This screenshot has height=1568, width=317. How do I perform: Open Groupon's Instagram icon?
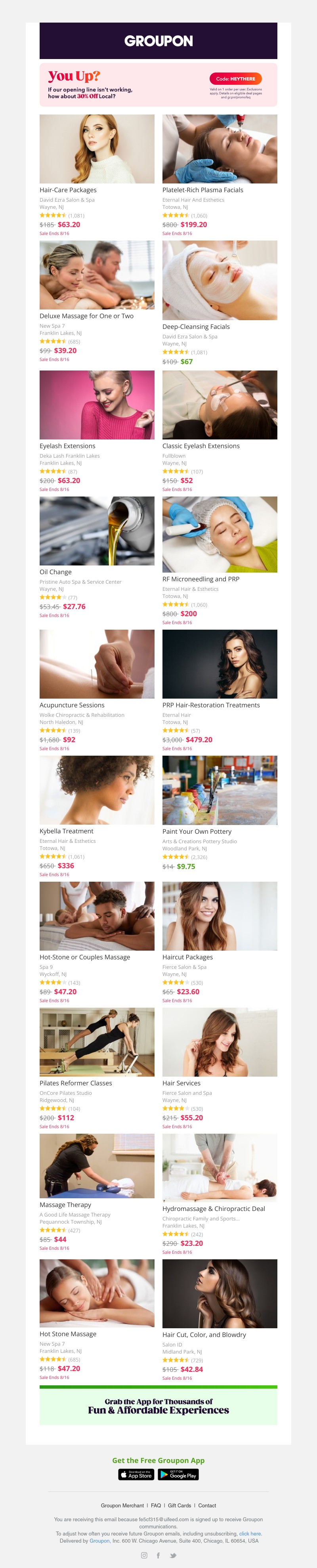(x=144, y=1555)
